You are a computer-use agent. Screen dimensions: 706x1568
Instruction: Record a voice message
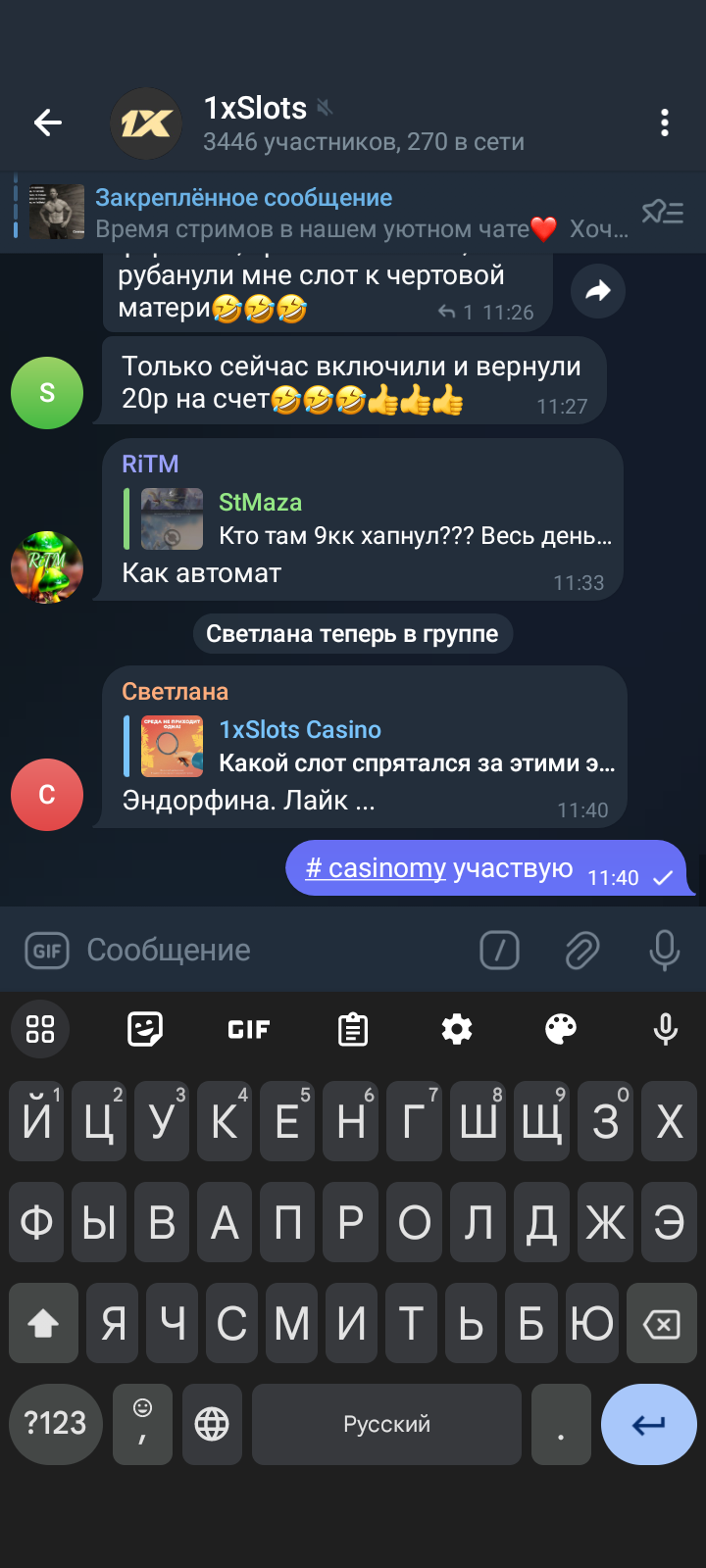(664, 950)
